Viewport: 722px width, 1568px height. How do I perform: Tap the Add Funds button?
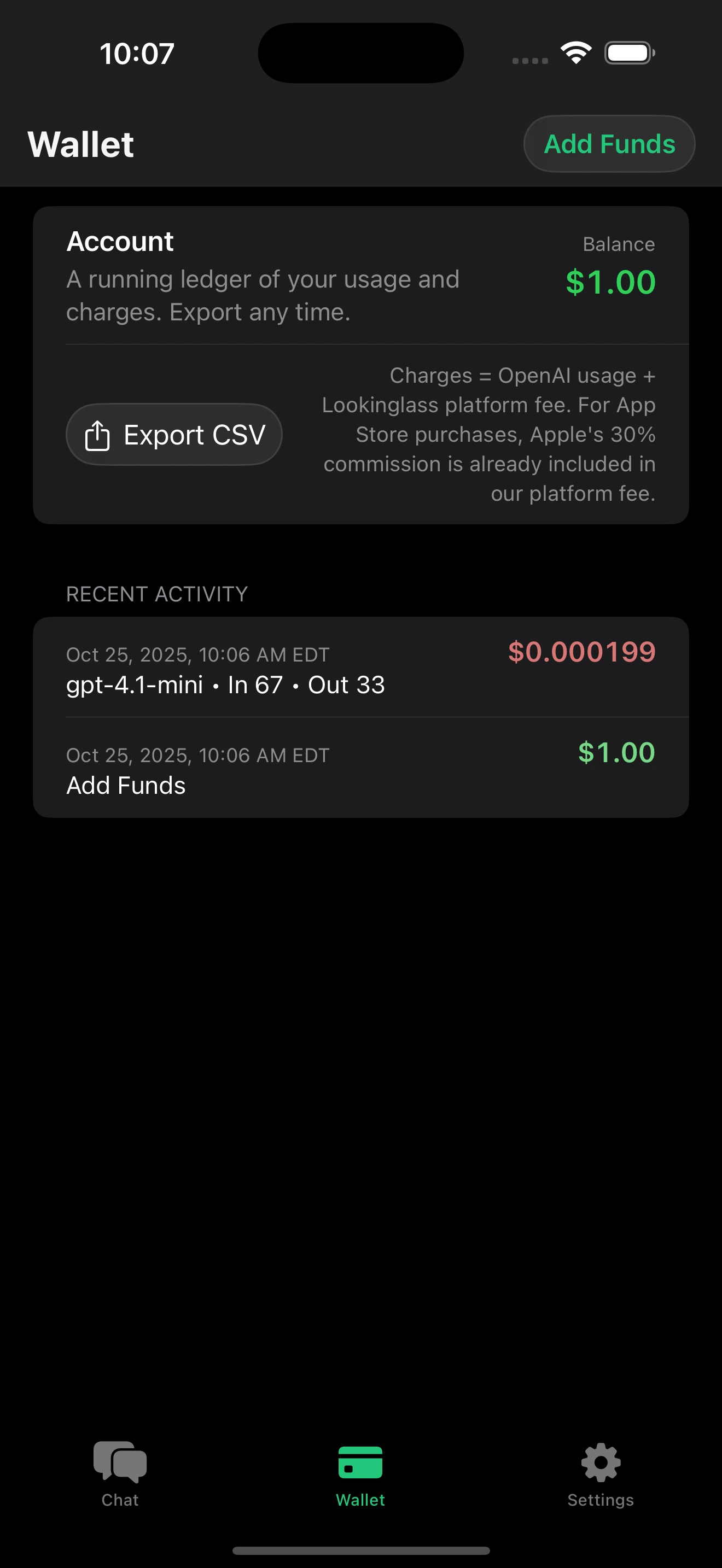point(609,144)
